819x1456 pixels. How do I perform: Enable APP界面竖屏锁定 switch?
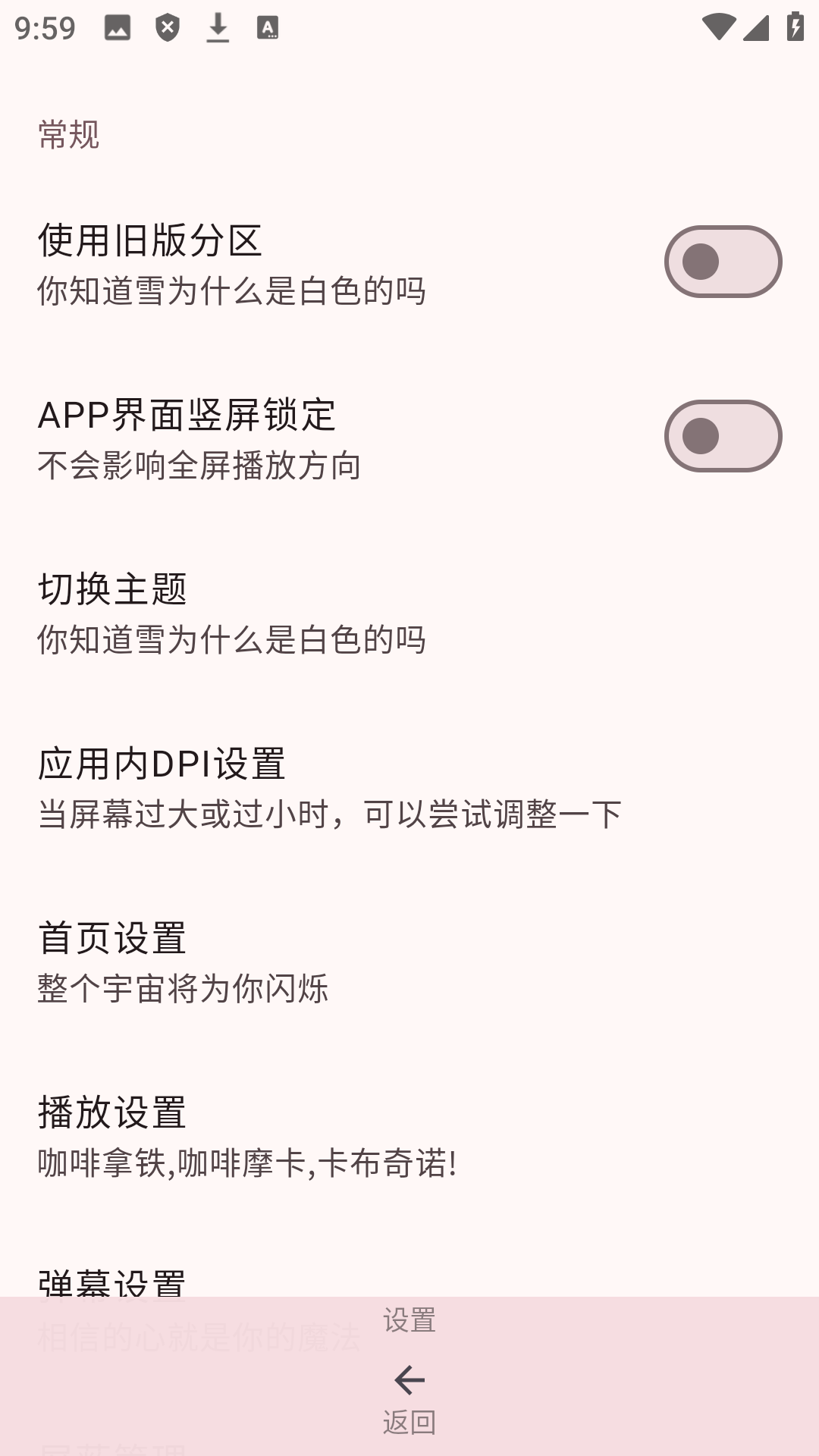point(722,436)
